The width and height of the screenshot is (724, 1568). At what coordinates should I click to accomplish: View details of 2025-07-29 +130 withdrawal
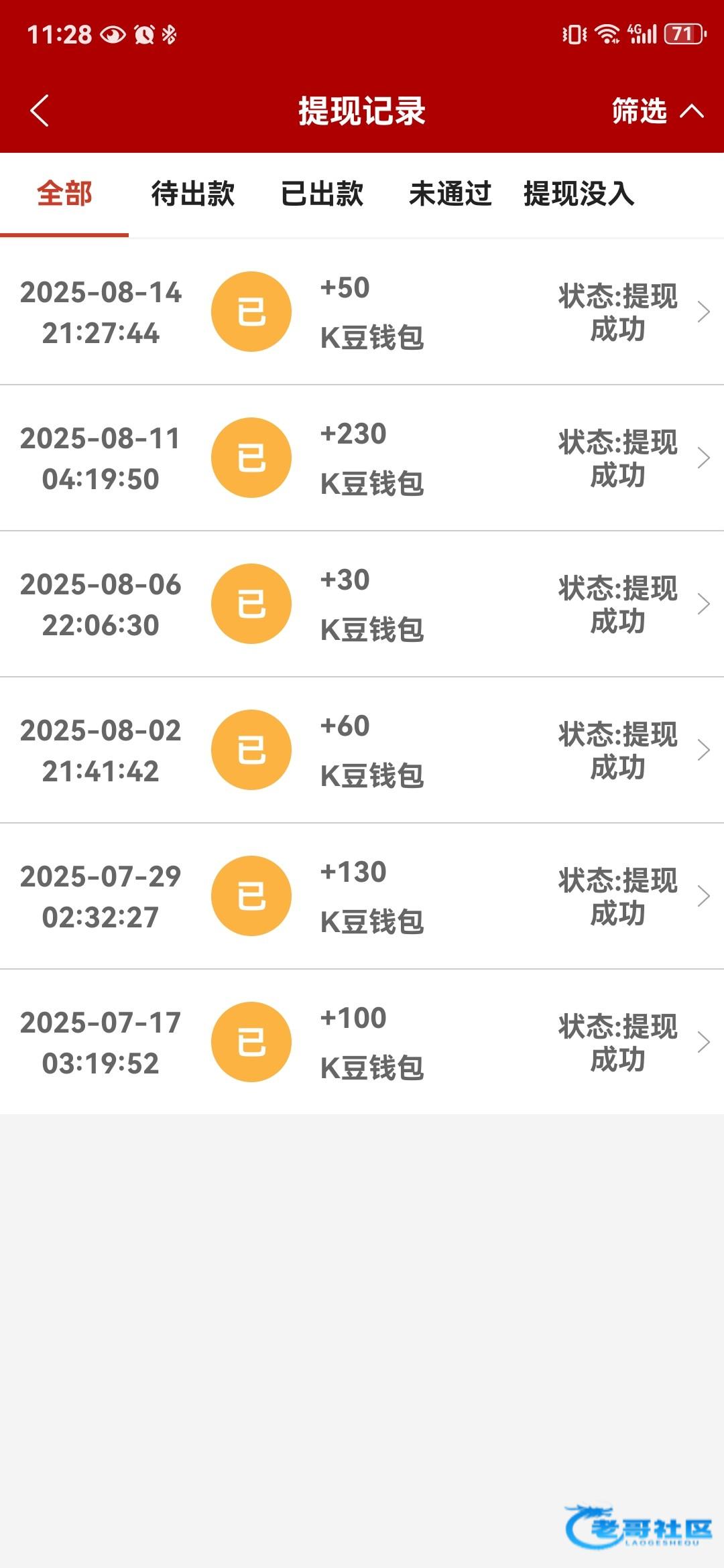[x=362, y=897]
